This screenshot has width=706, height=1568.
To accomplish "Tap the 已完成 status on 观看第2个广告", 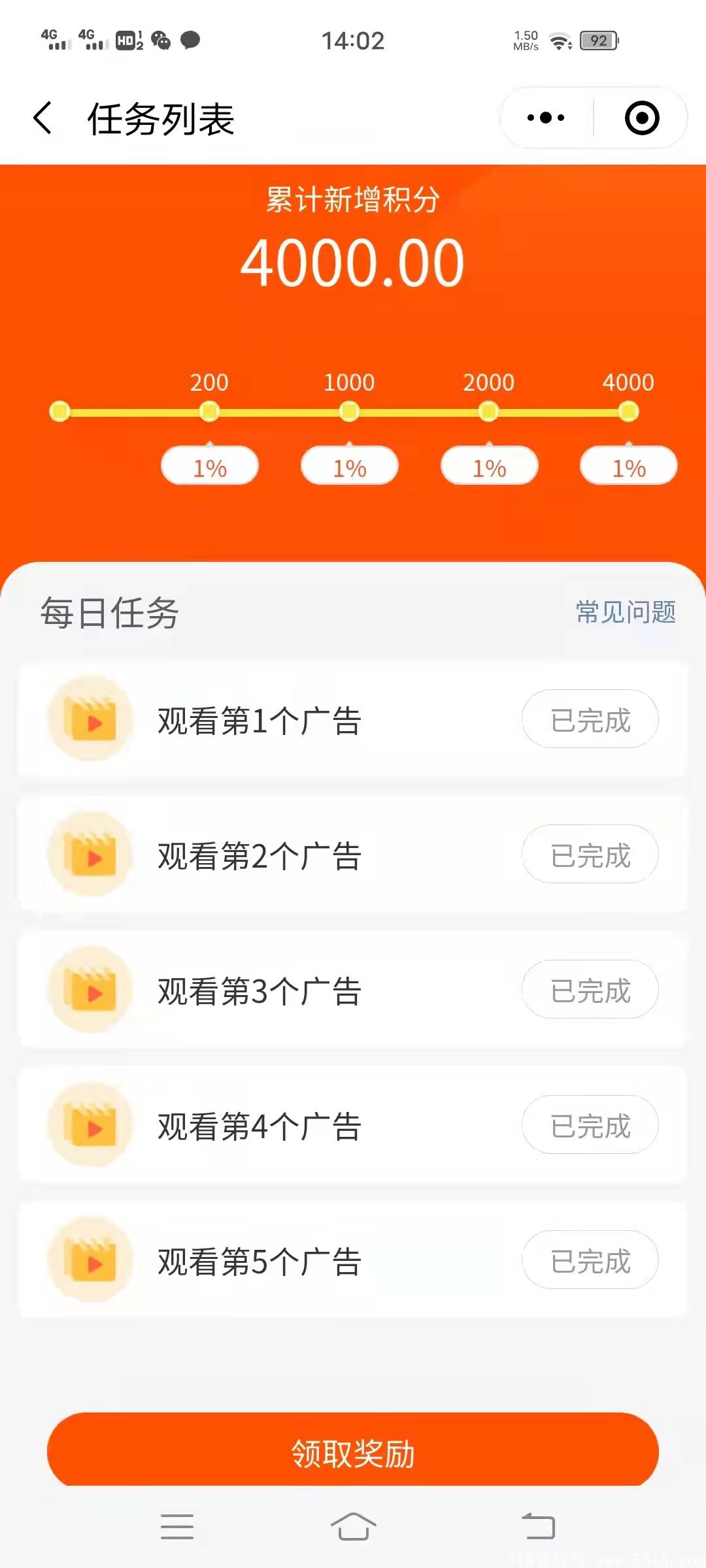I will tap(589, 854).
